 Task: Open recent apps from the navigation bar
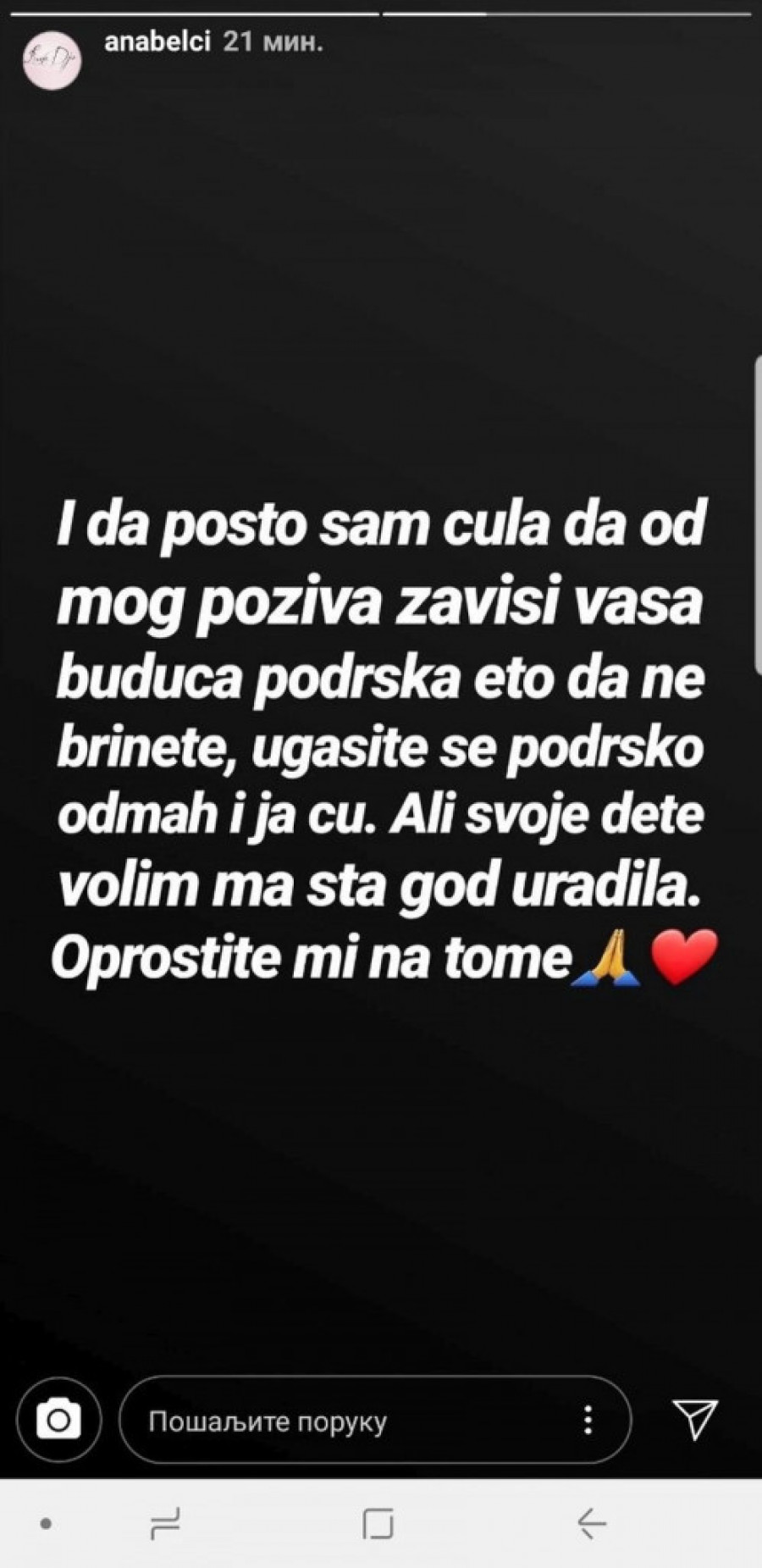click(164, 1524)
